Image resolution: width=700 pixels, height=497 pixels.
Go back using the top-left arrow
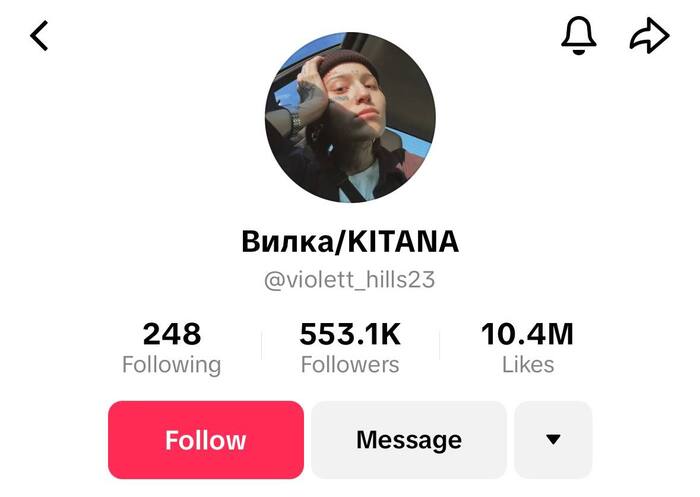coord(39,37)
